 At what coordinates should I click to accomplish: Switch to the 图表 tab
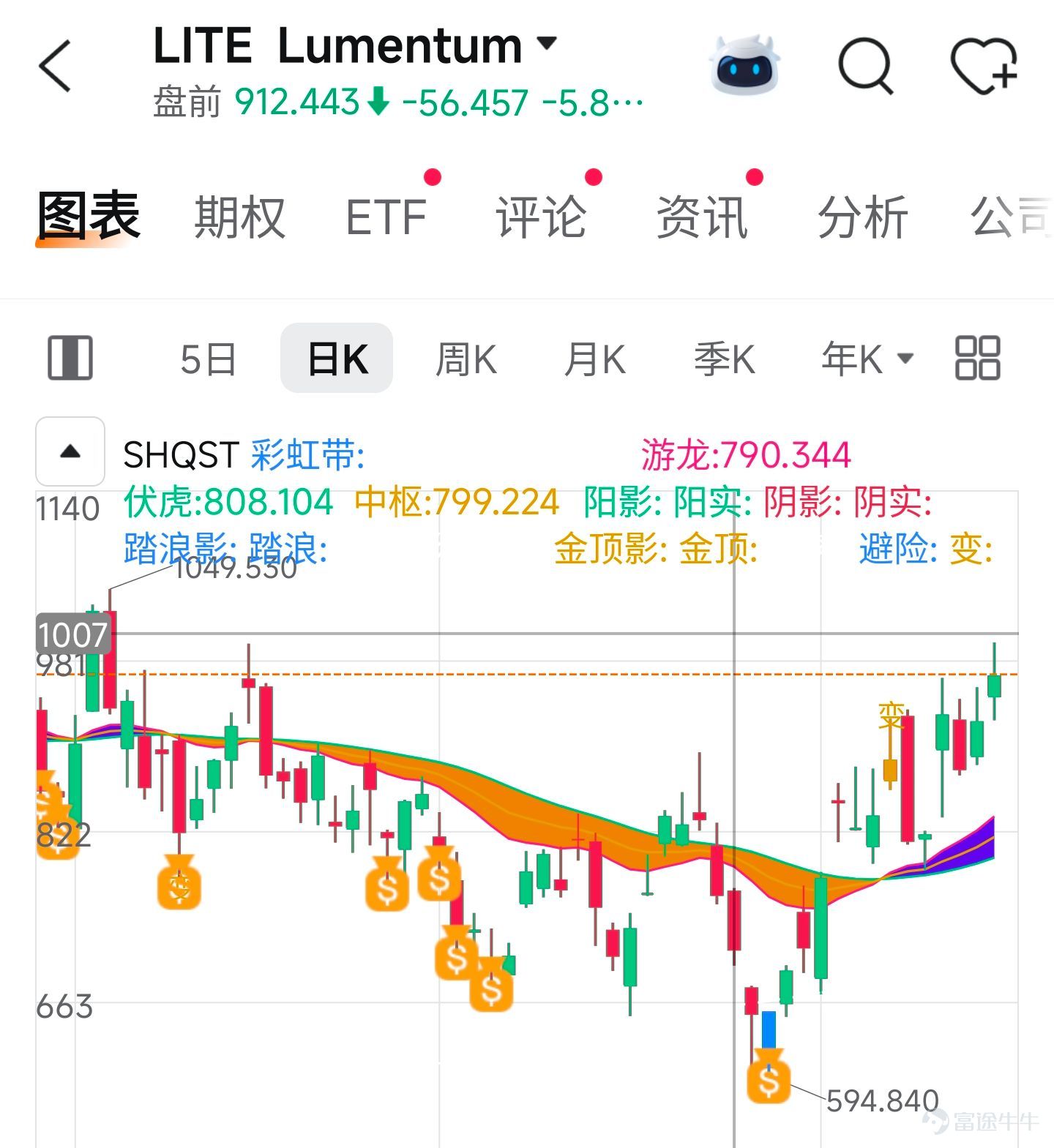[x=89, y=217]
